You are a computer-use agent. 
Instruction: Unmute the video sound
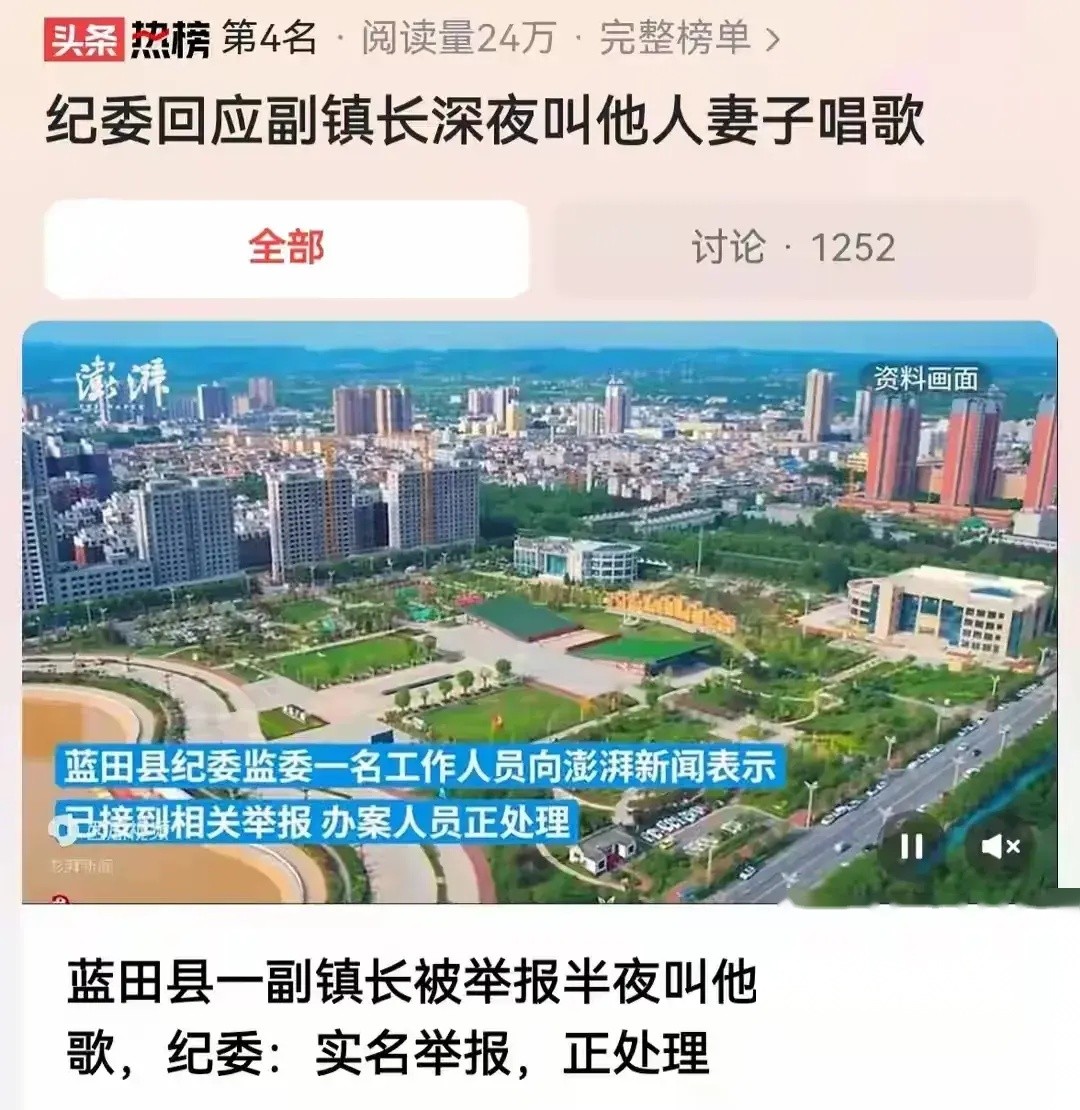(999, 846)
